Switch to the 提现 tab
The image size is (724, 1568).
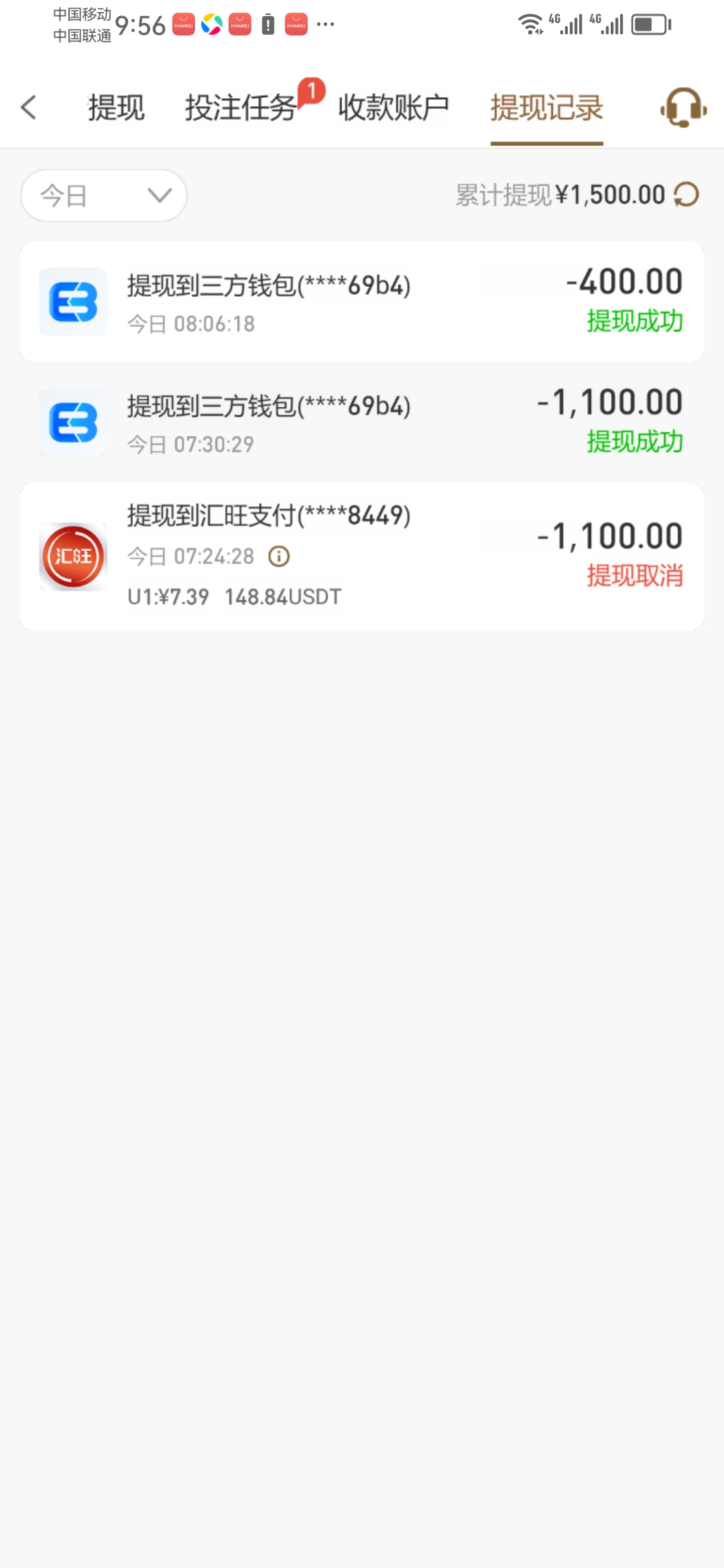(x=116, y=107)
